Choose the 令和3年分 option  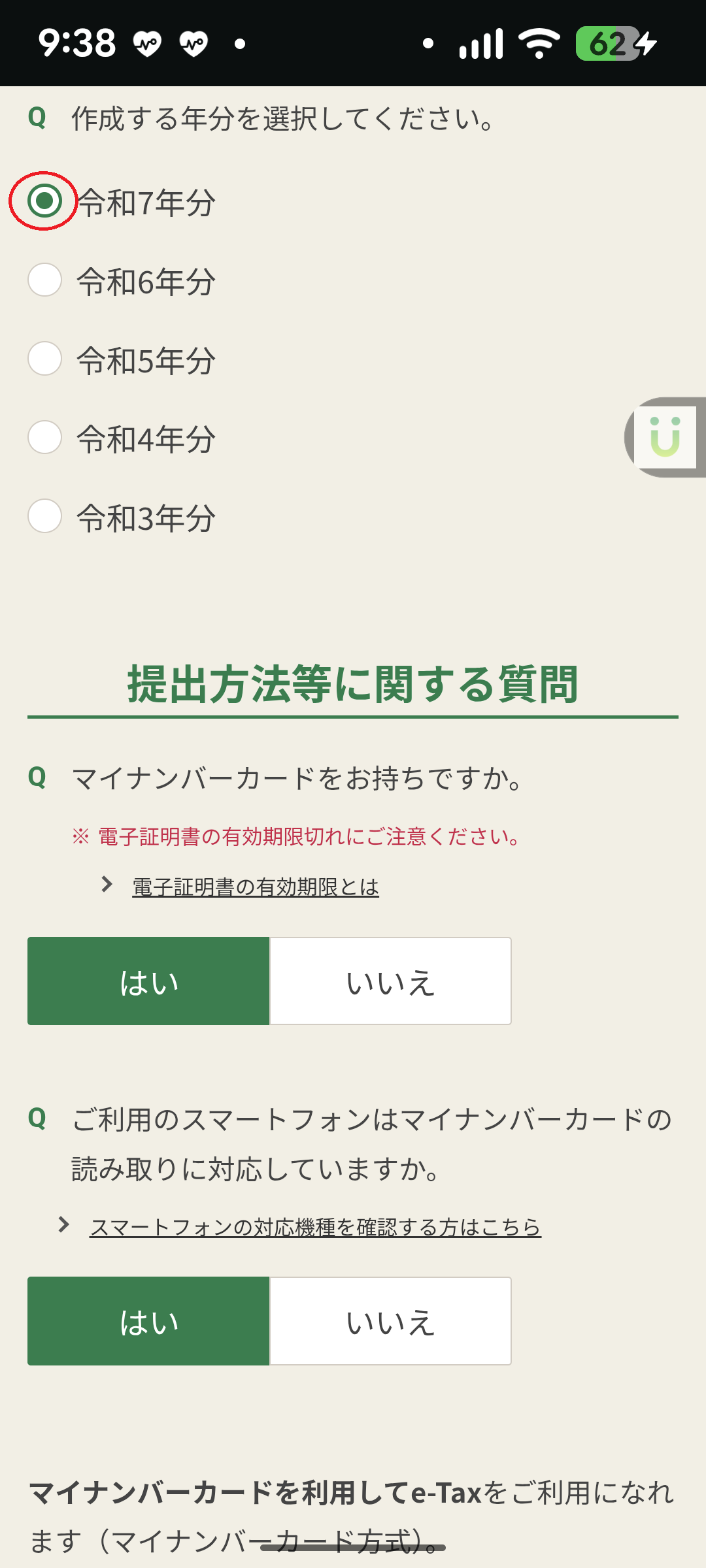(x=44, y=516)
